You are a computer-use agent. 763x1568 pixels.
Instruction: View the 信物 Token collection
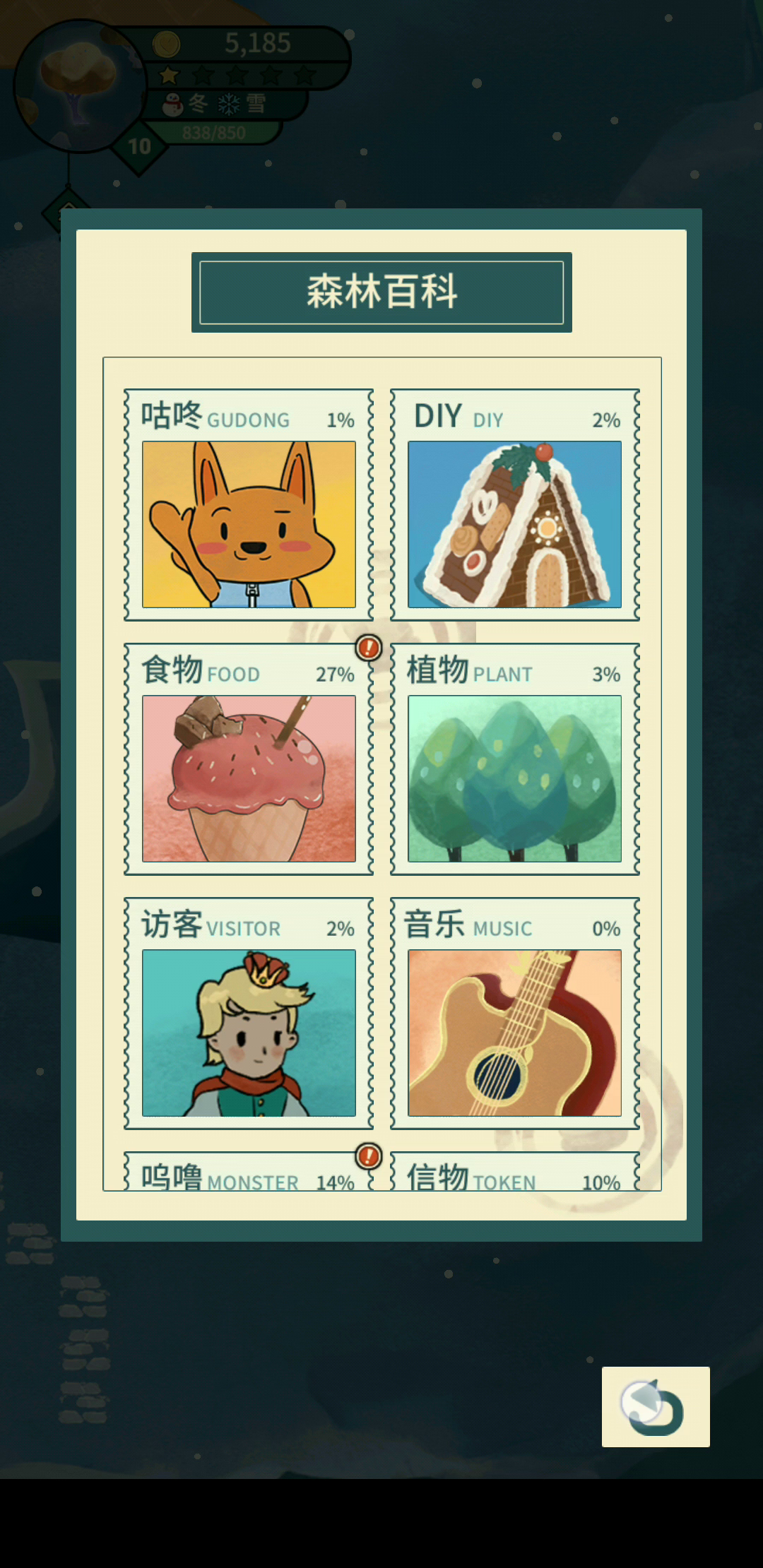point(514,1175)
